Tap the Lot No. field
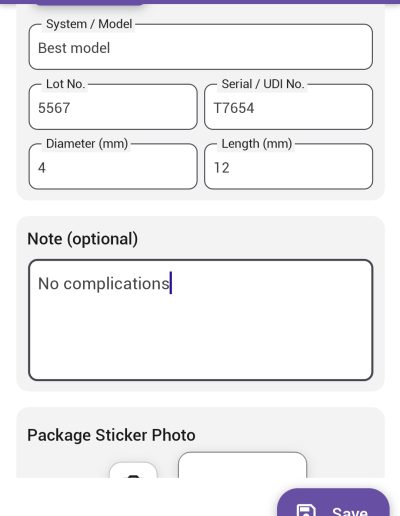 coord(113,107)
